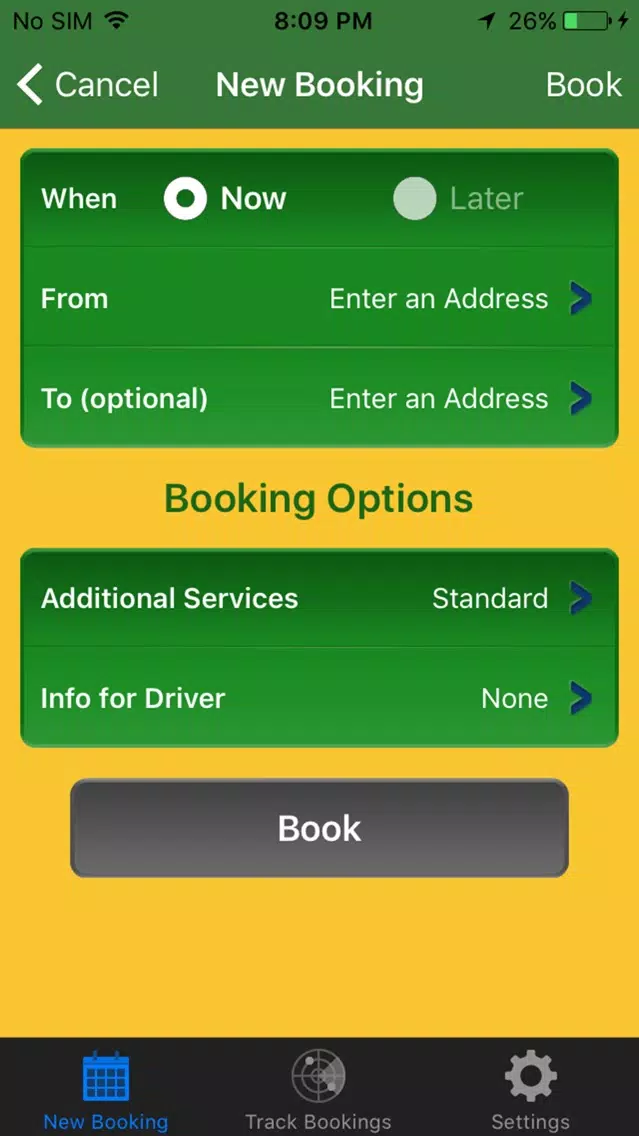Tap Book in the top bar

(583, 85)
